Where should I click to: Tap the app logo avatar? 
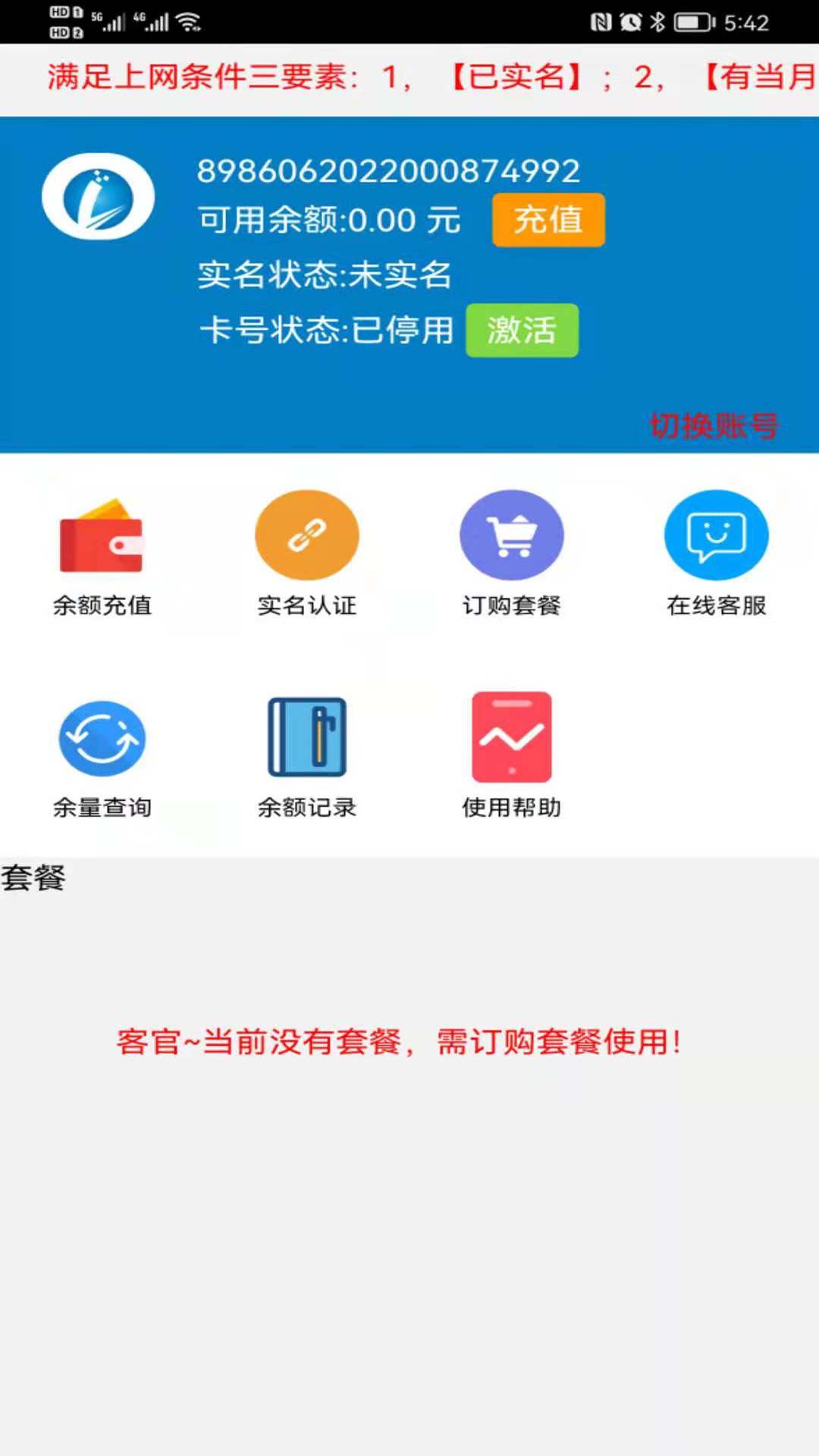coord(99,196)
